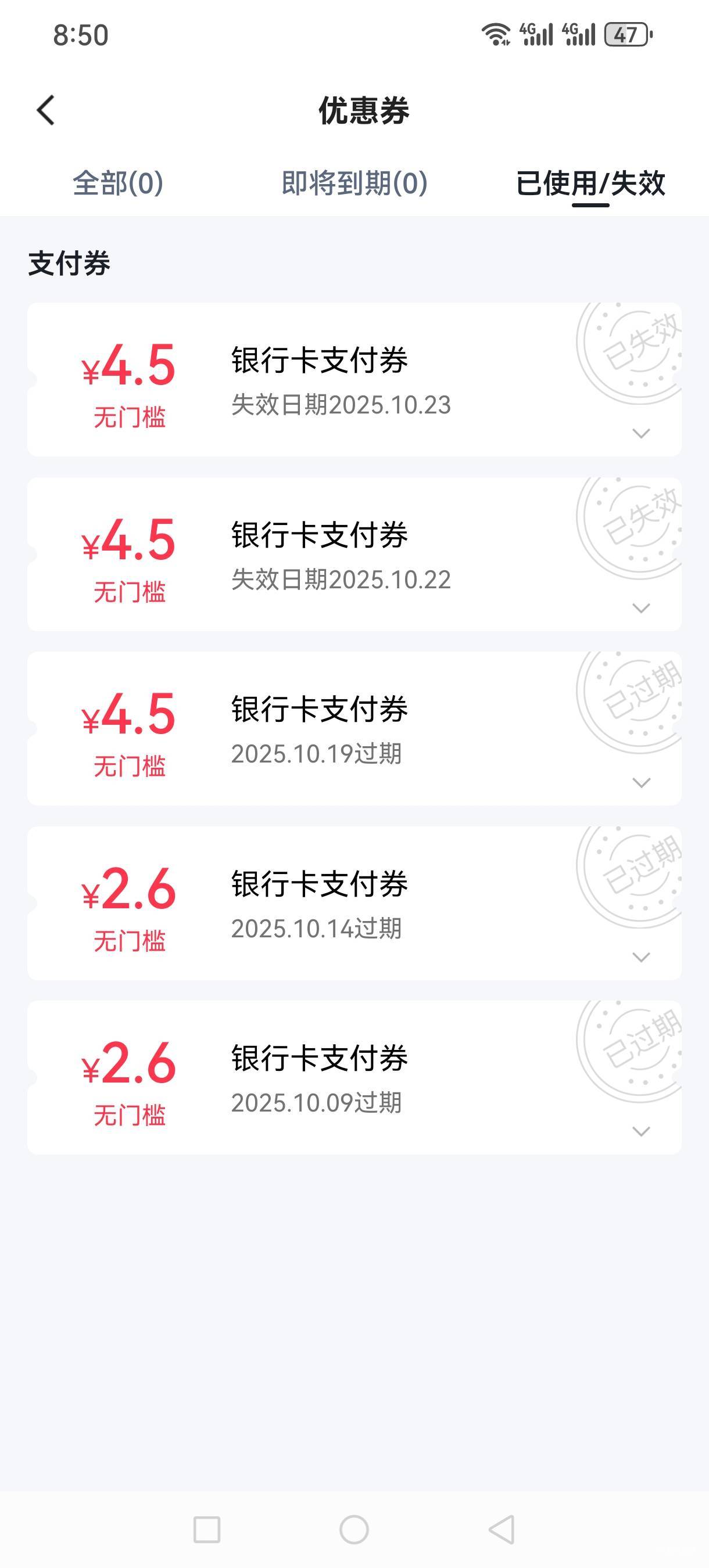
Task: Tap the system home button
Action: [x=354, y=1530]
